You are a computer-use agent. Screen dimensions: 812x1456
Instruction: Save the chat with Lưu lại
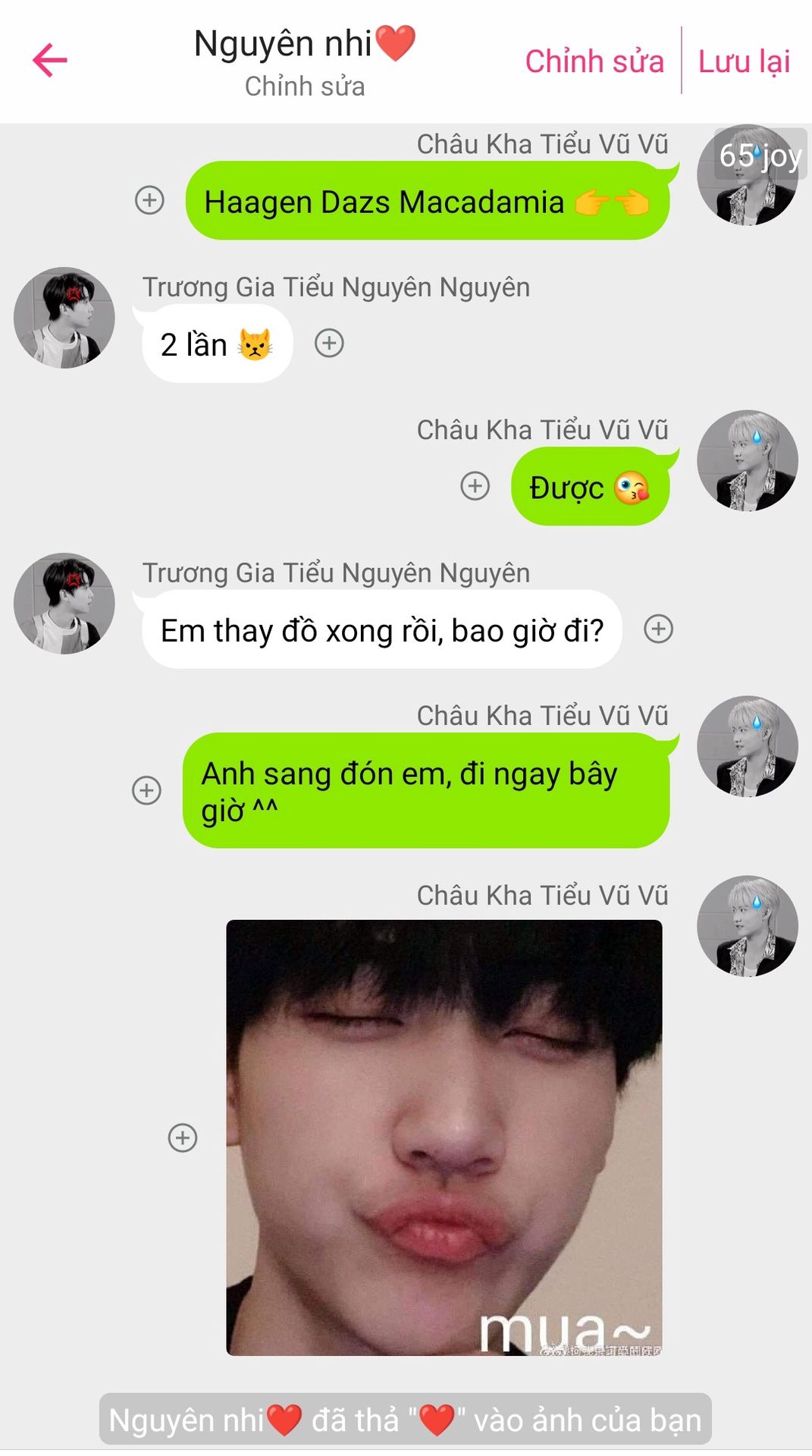(743, 61)
